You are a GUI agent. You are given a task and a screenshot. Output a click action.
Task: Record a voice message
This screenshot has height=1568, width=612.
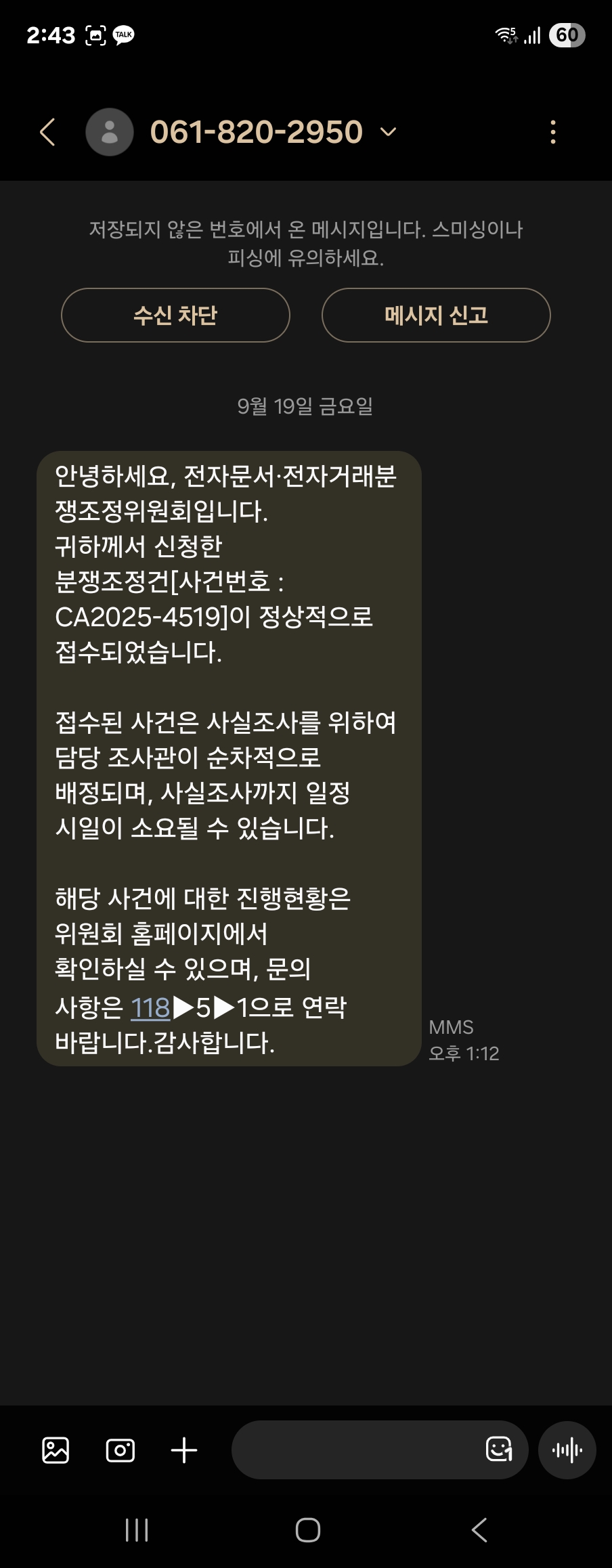click(567, 1450)
